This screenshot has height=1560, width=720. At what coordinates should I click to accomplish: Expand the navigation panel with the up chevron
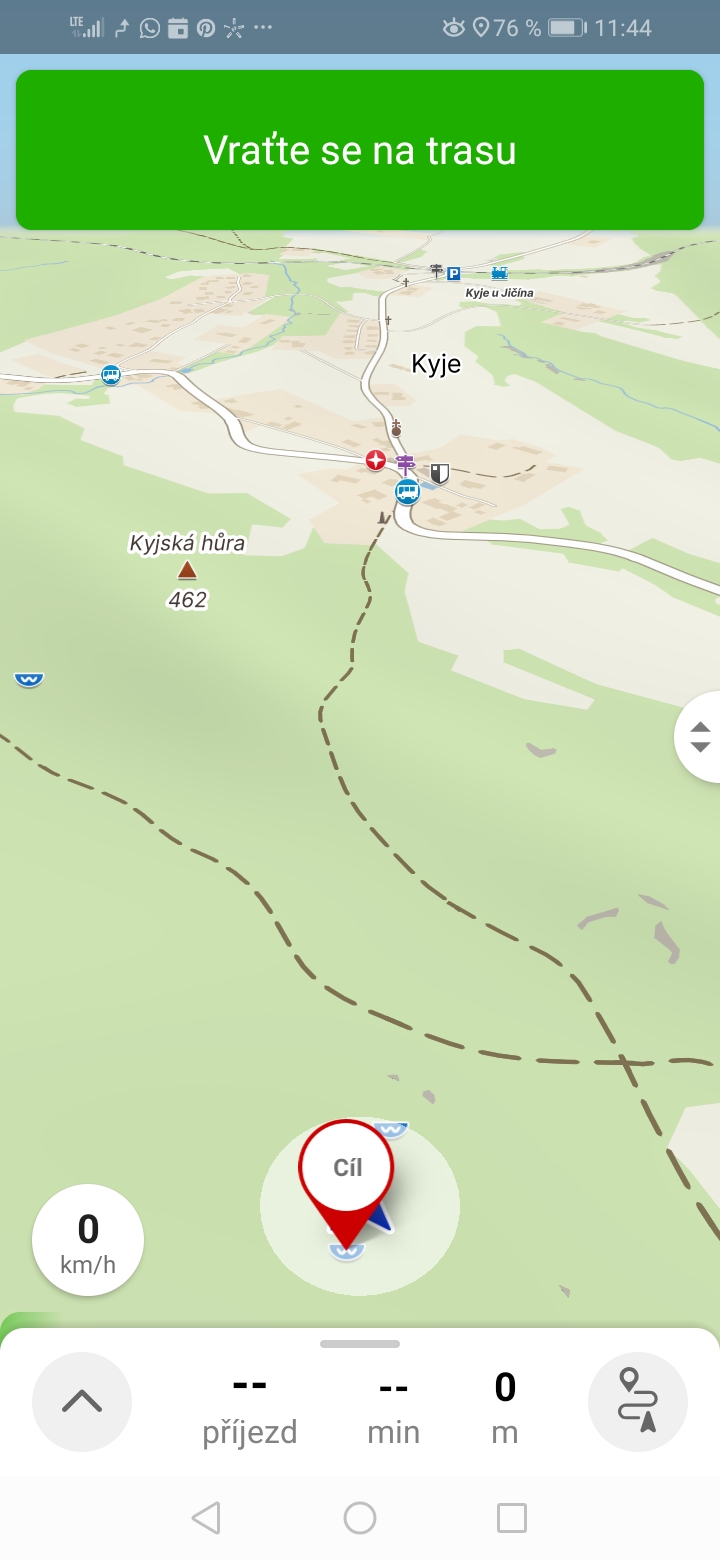(82, 1401)
